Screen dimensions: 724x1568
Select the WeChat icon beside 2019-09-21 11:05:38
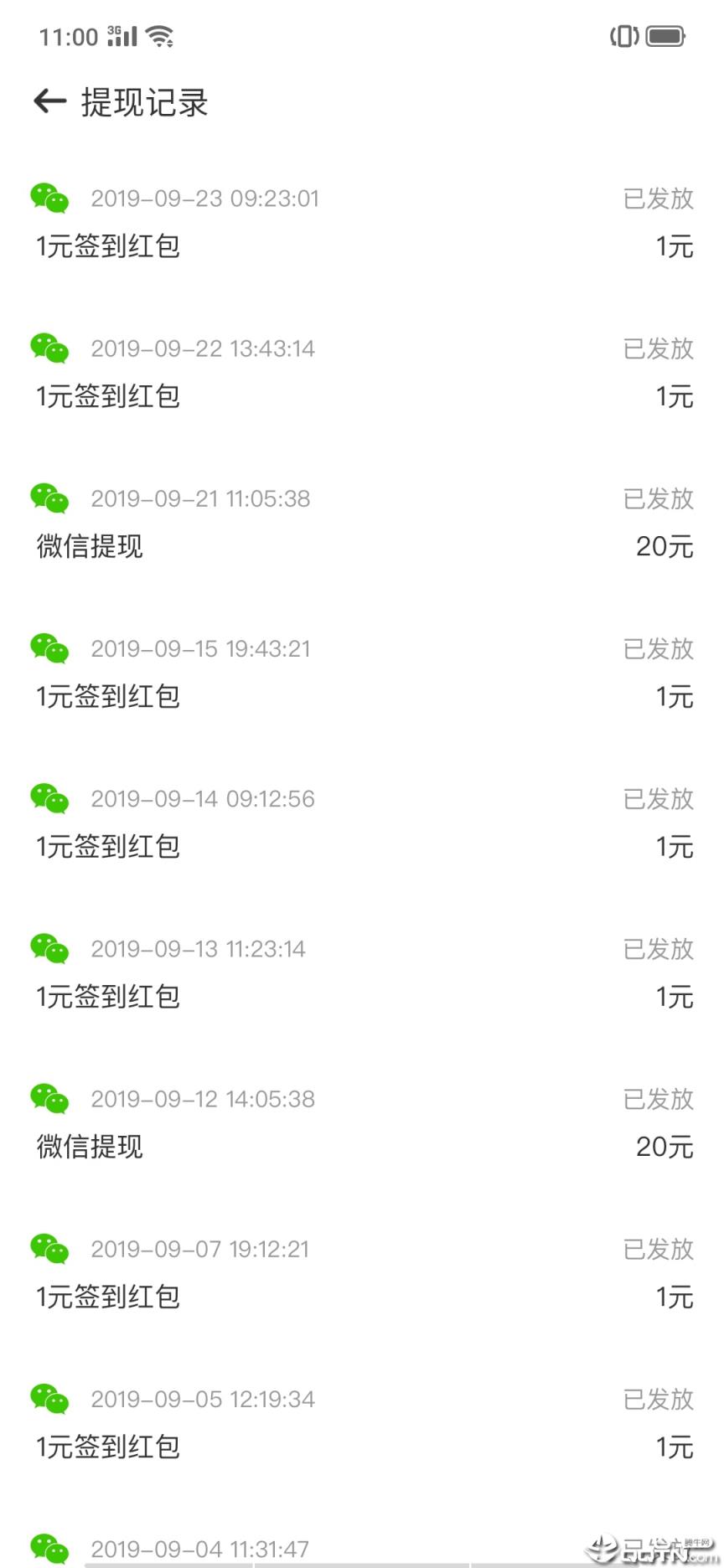tap(49, 498)
